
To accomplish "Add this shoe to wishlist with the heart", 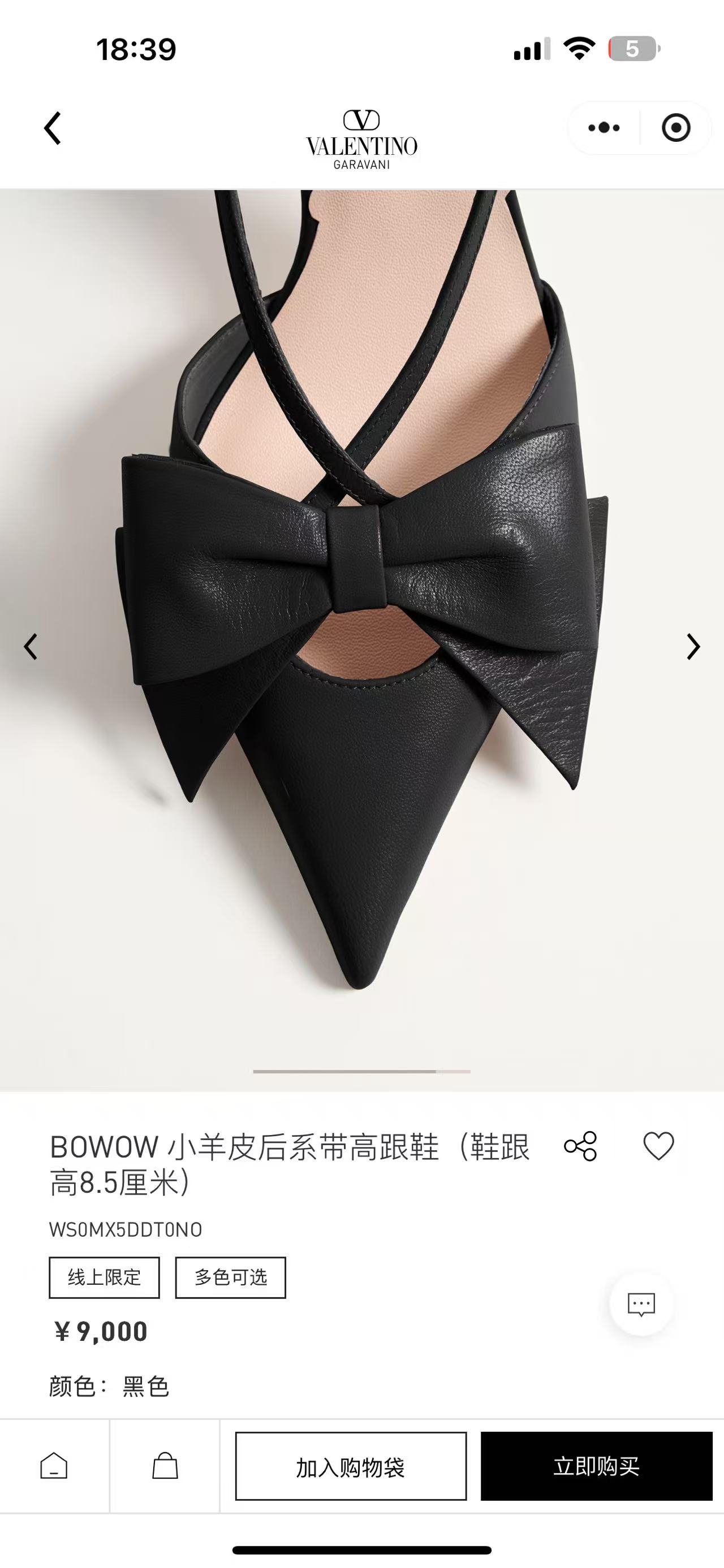I will 658,1146.
